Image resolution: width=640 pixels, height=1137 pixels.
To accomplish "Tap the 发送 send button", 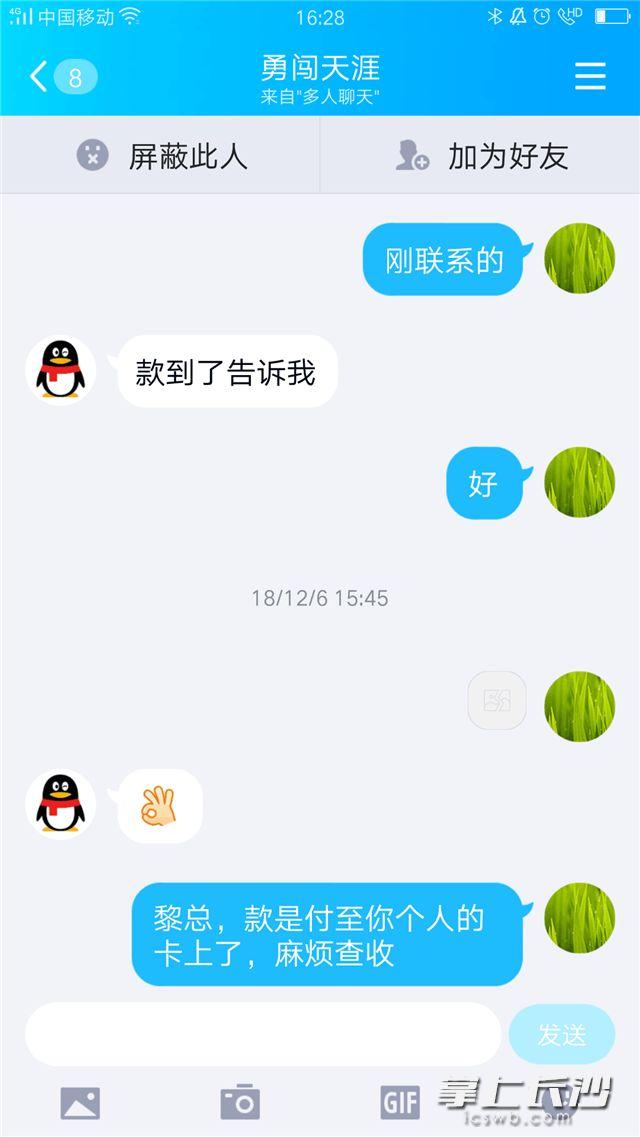I will pyautogui.click(x=561, y=1035).
